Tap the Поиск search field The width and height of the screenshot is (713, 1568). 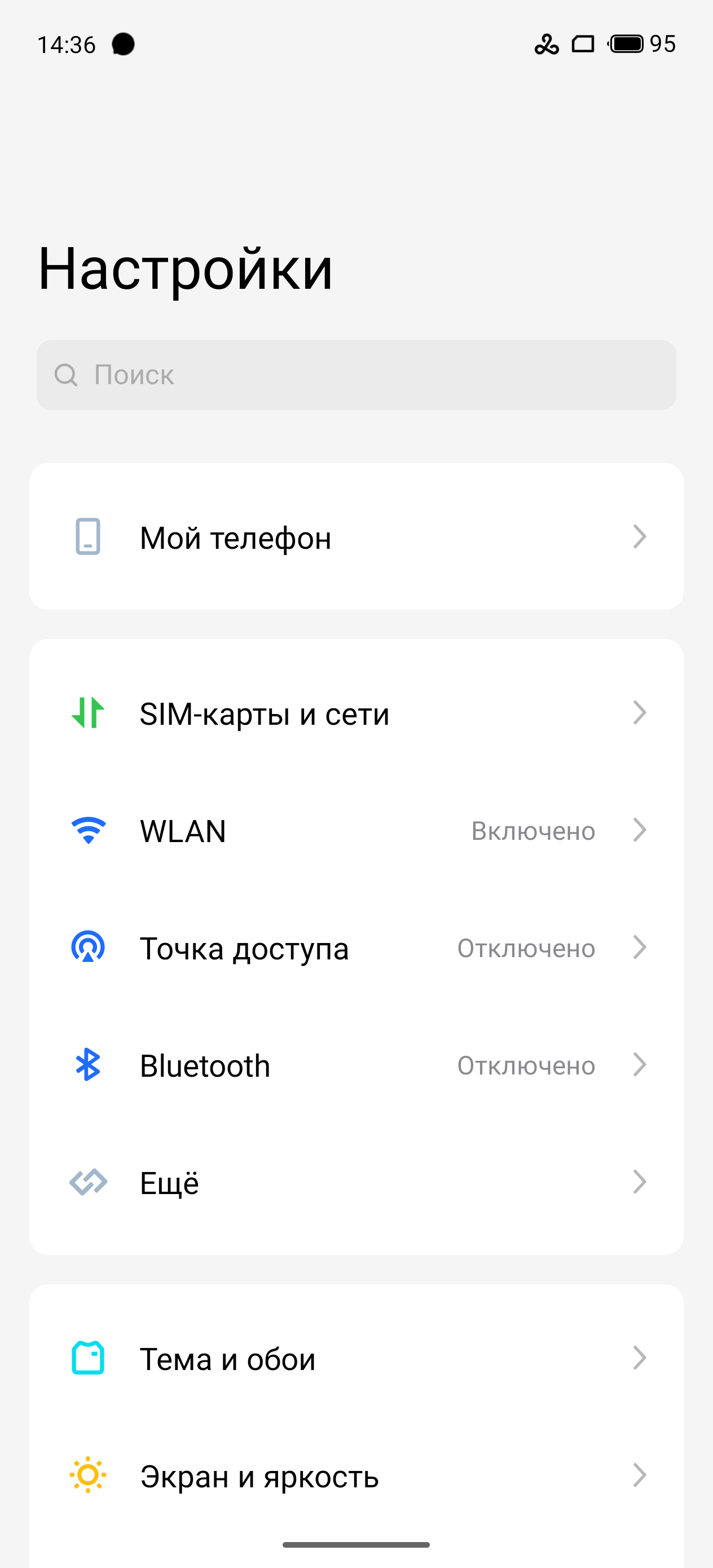tap(356, 375)
